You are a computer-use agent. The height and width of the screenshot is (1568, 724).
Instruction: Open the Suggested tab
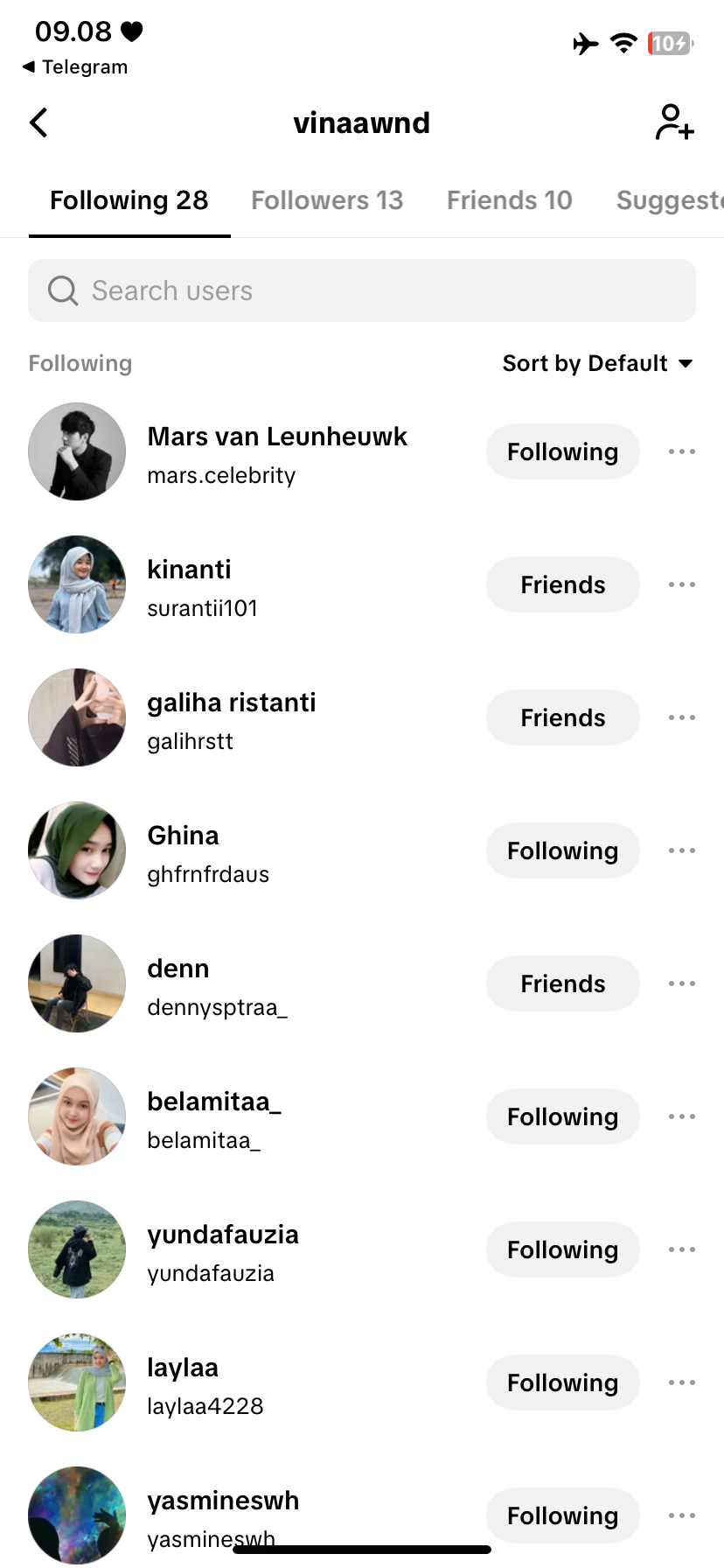pos(669,200)
